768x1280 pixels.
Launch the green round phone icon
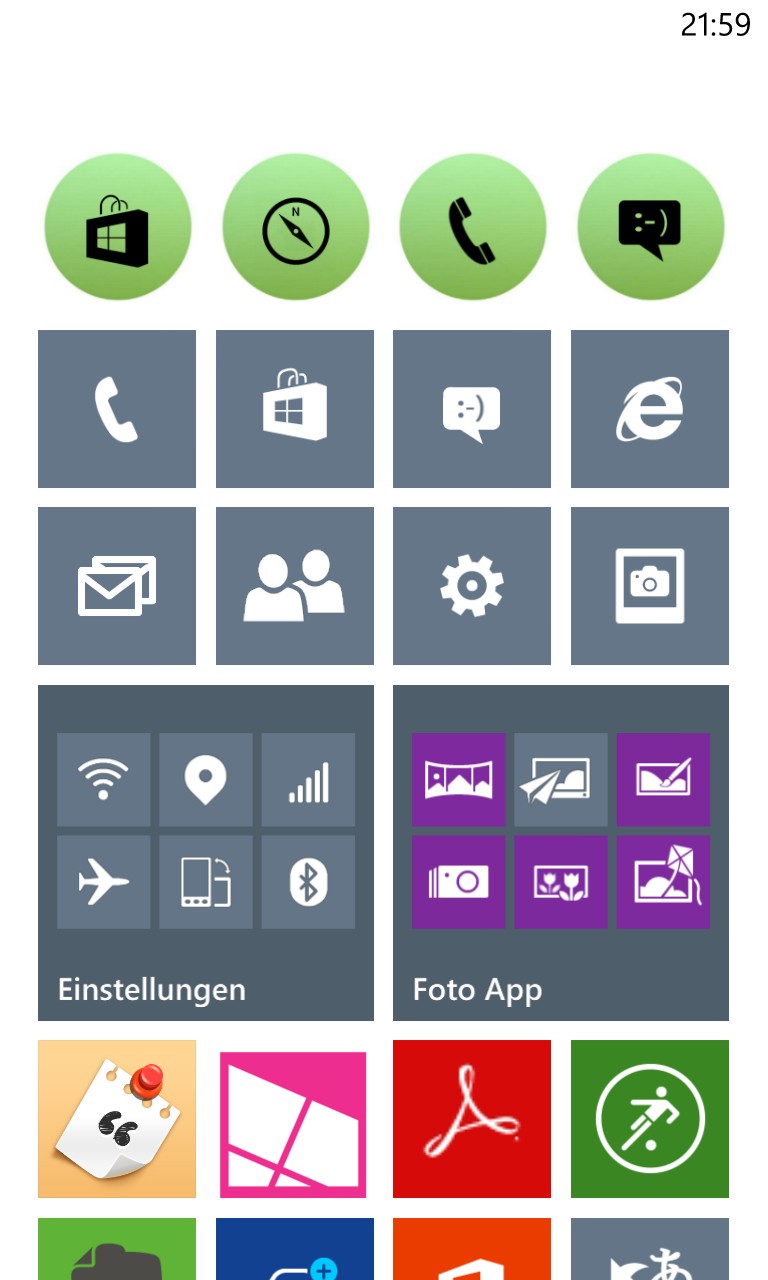click(x=473, y=227)
